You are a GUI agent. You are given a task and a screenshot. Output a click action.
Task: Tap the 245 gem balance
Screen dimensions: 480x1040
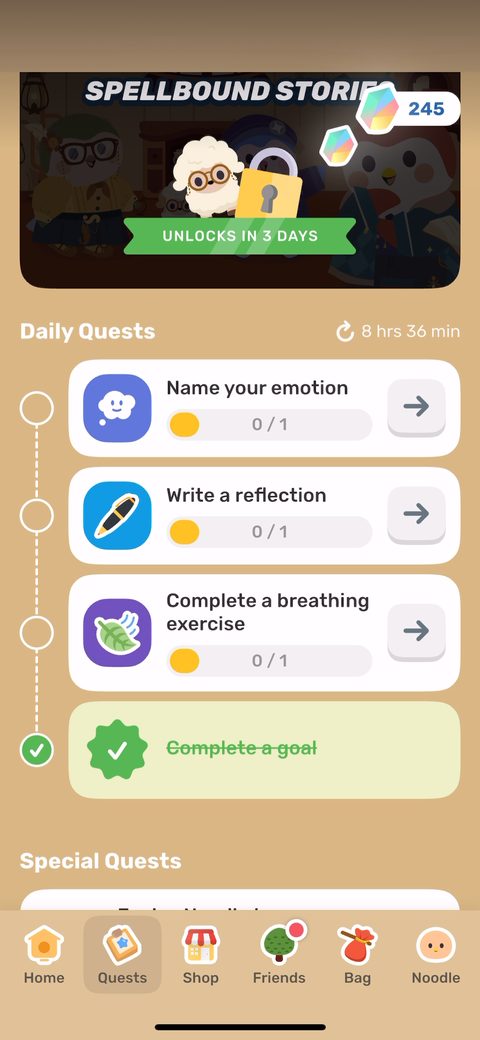409,109
